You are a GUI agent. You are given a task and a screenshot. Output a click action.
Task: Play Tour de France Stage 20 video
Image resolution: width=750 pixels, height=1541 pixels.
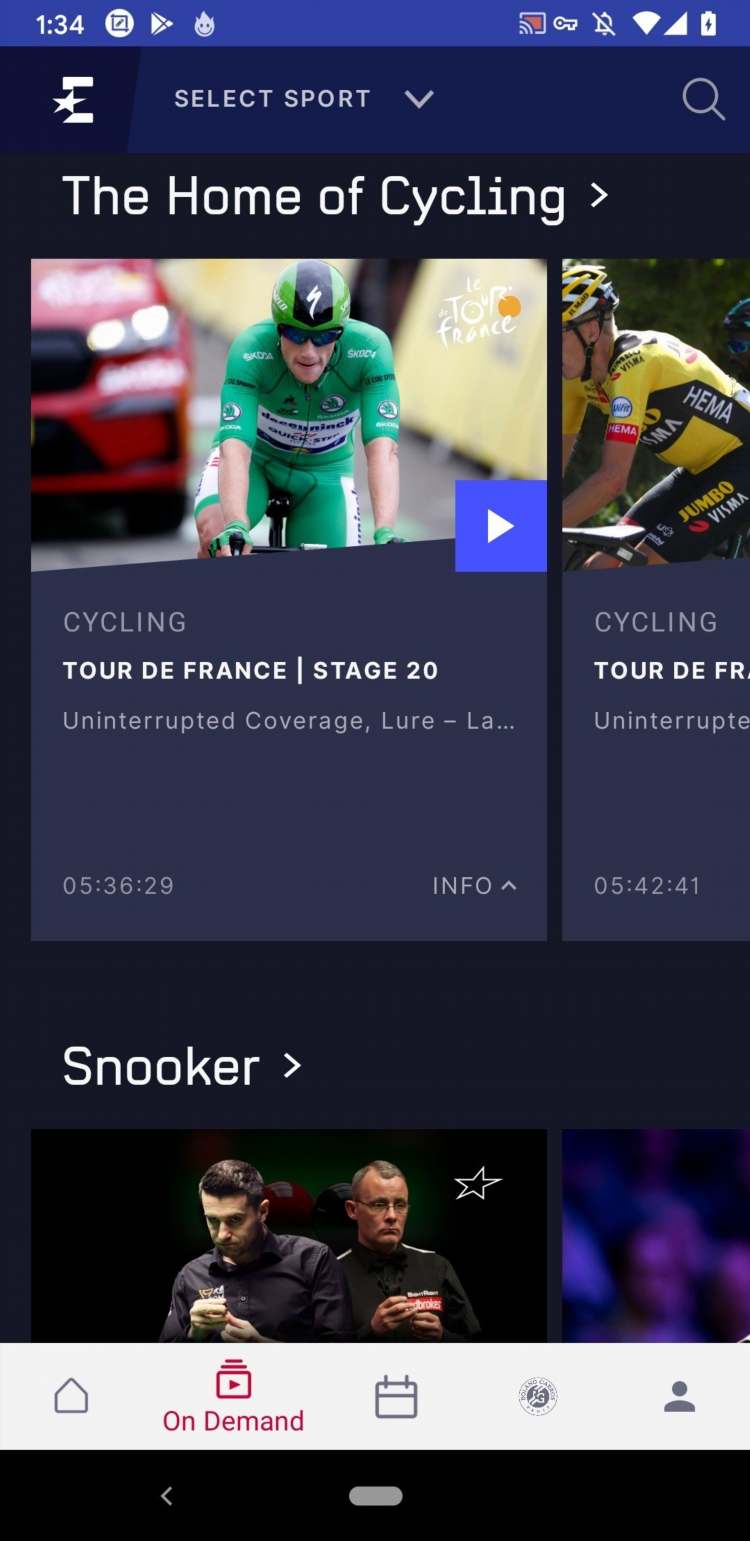point(501,526)
